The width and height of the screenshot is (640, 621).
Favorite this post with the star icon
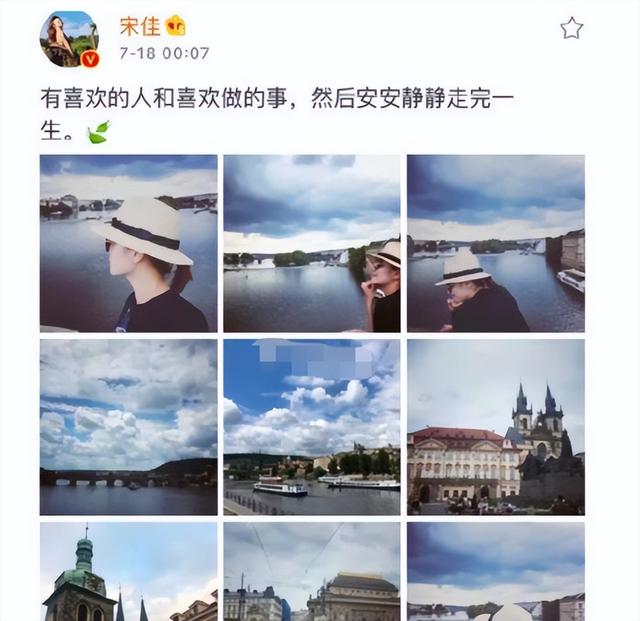click(571, 28)
